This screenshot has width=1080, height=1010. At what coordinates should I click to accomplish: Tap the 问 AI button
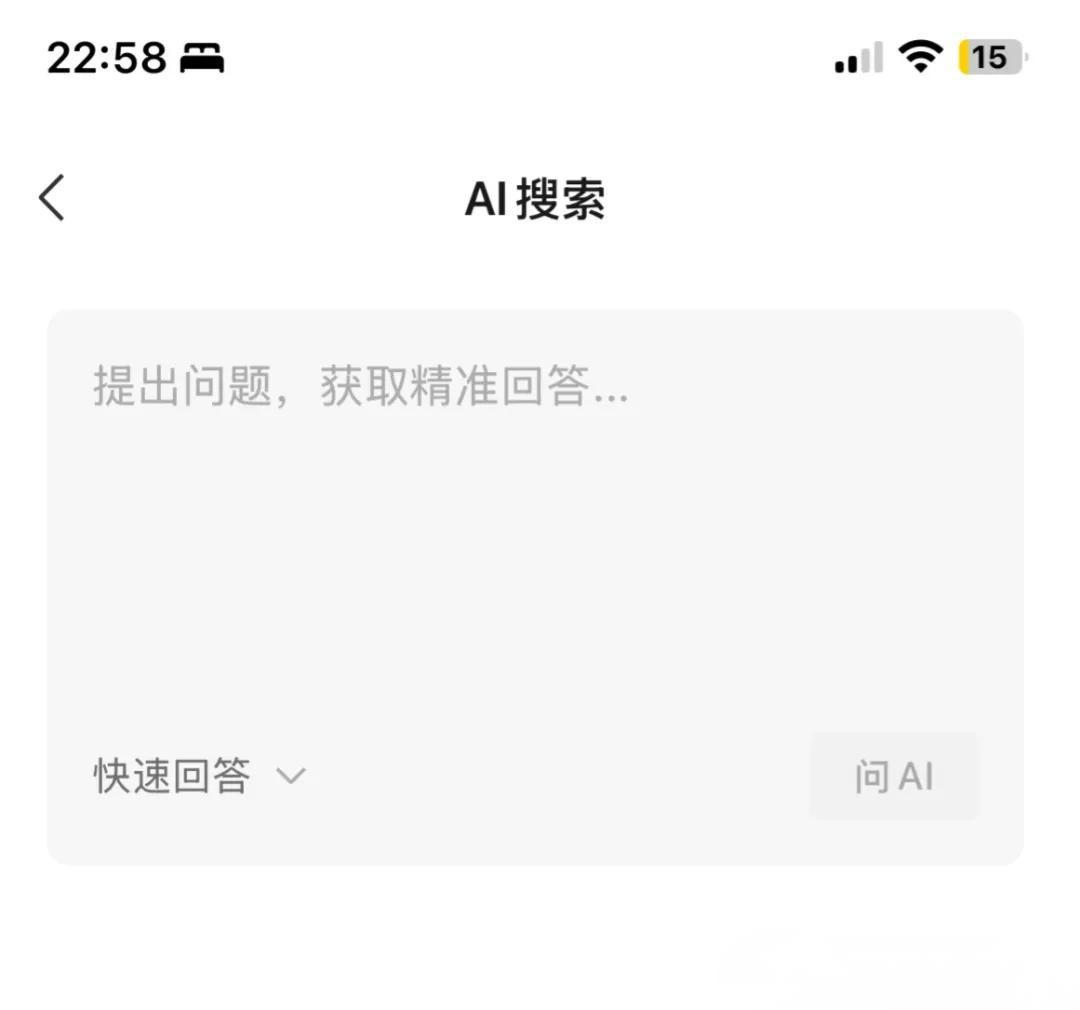[894, 776]
